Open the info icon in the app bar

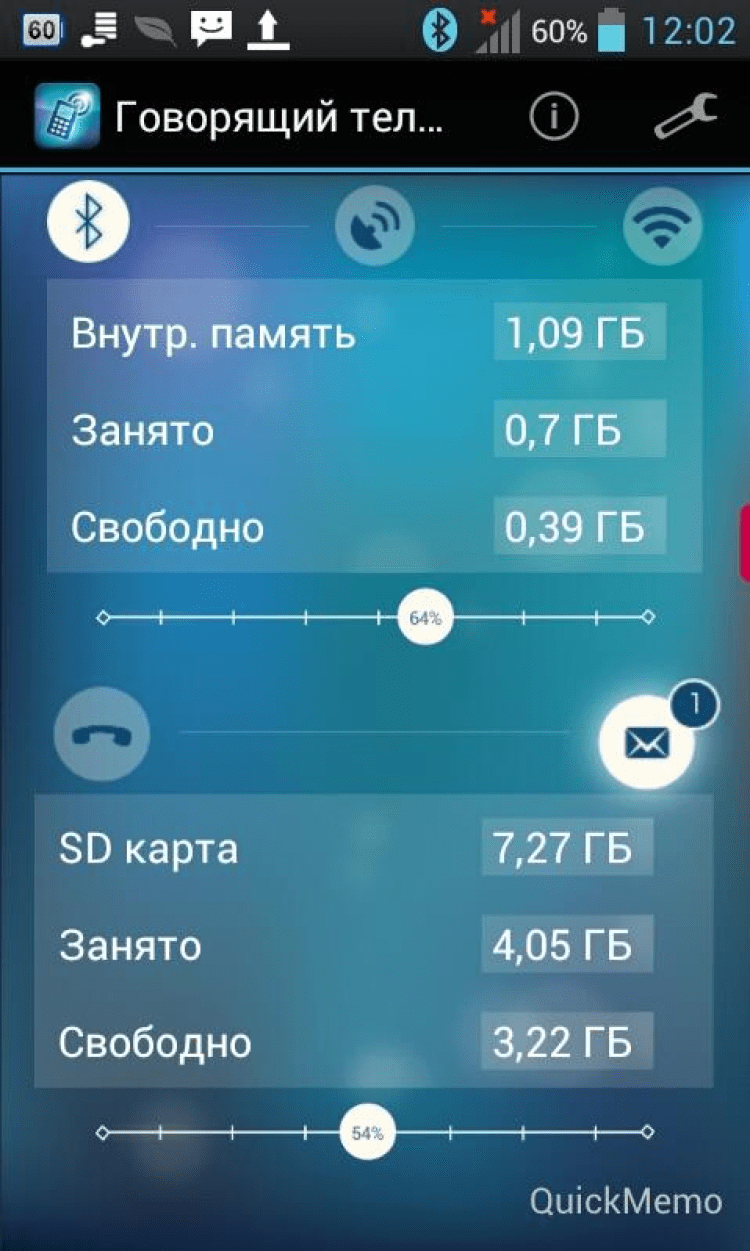coord(553,118)
